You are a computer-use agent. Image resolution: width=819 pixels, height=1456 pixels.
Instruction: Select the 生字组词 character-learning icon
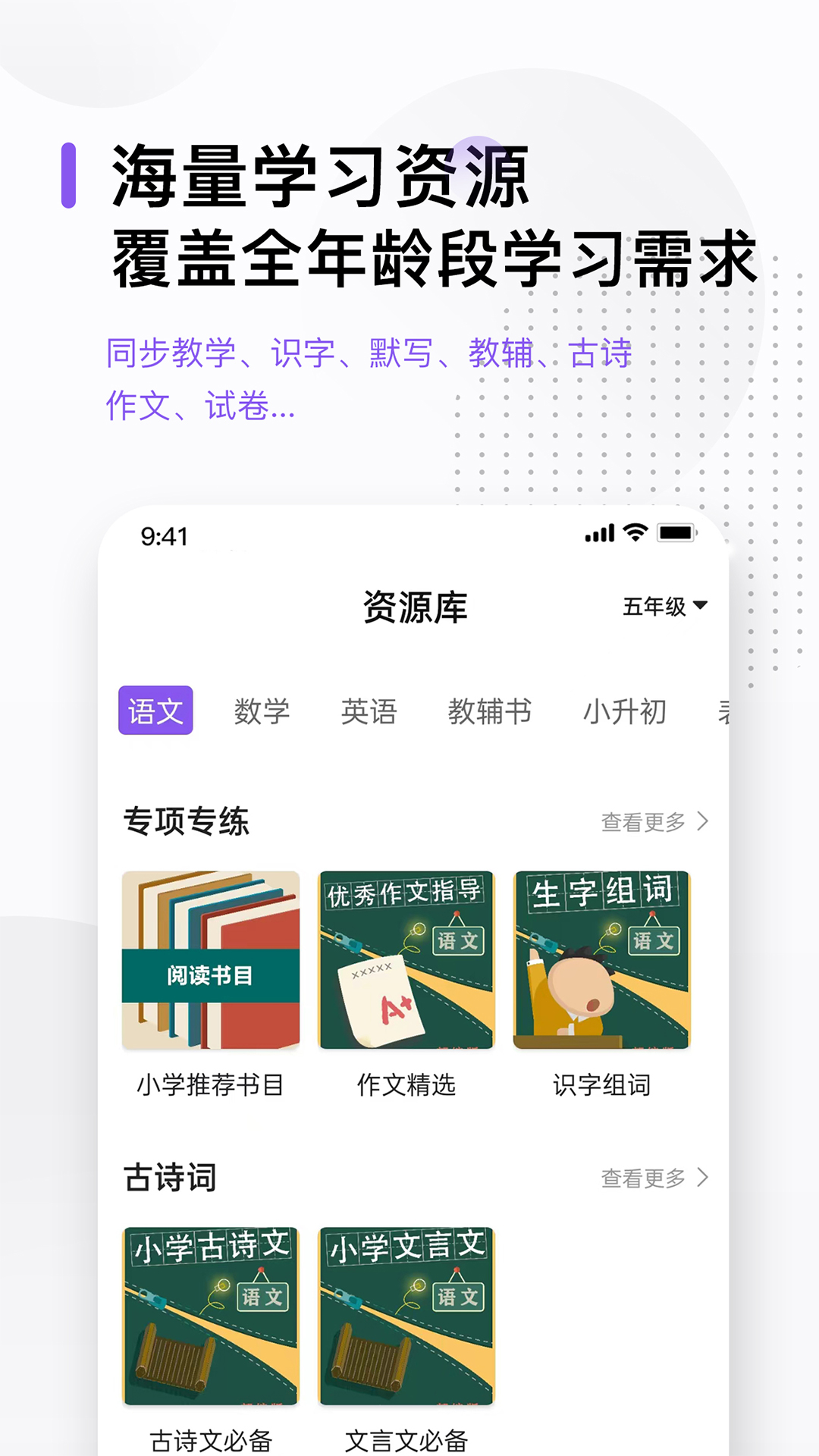[603, 959]
